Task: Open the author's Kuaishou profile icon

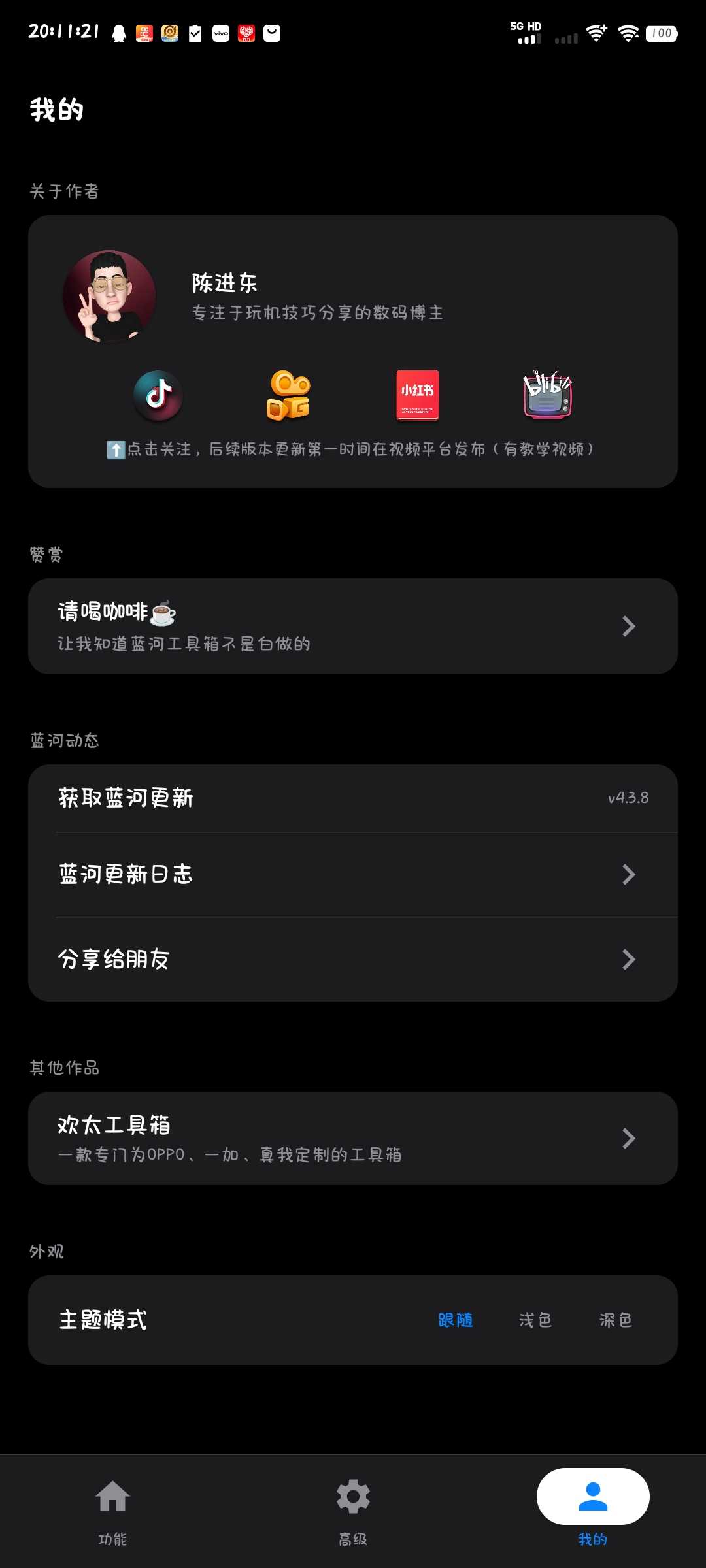Action: 288,395
